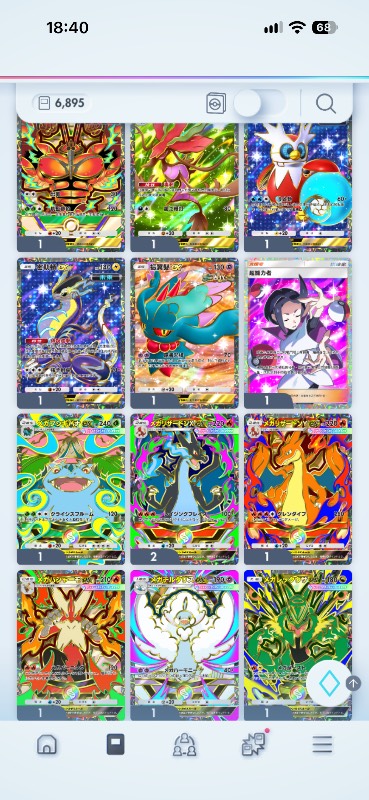Switch to the cards collection tab
The height and width of the screenshot is (800, 369).
tap(115, 744)
